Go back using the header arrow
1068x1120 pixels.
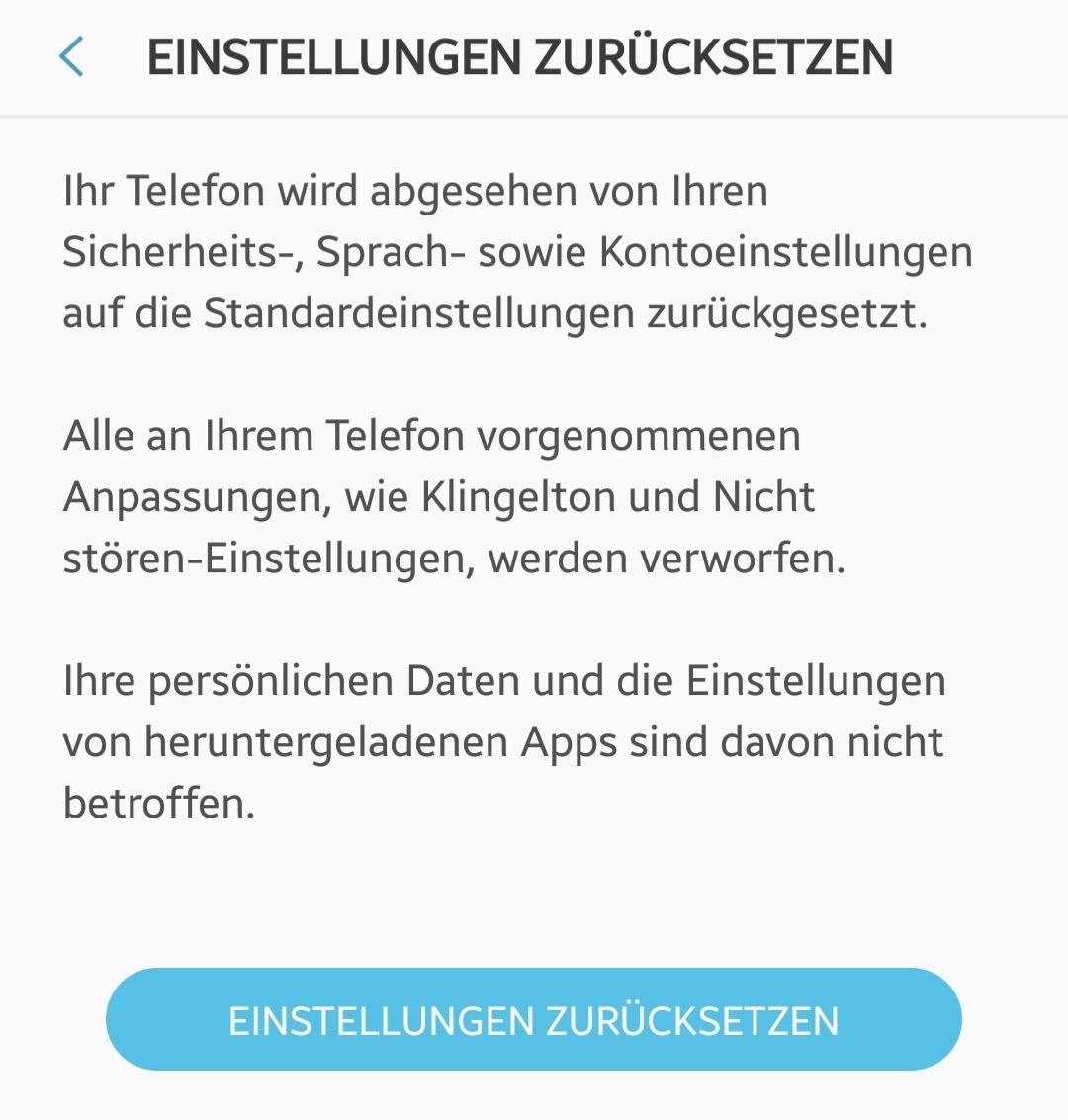(71, 56)
